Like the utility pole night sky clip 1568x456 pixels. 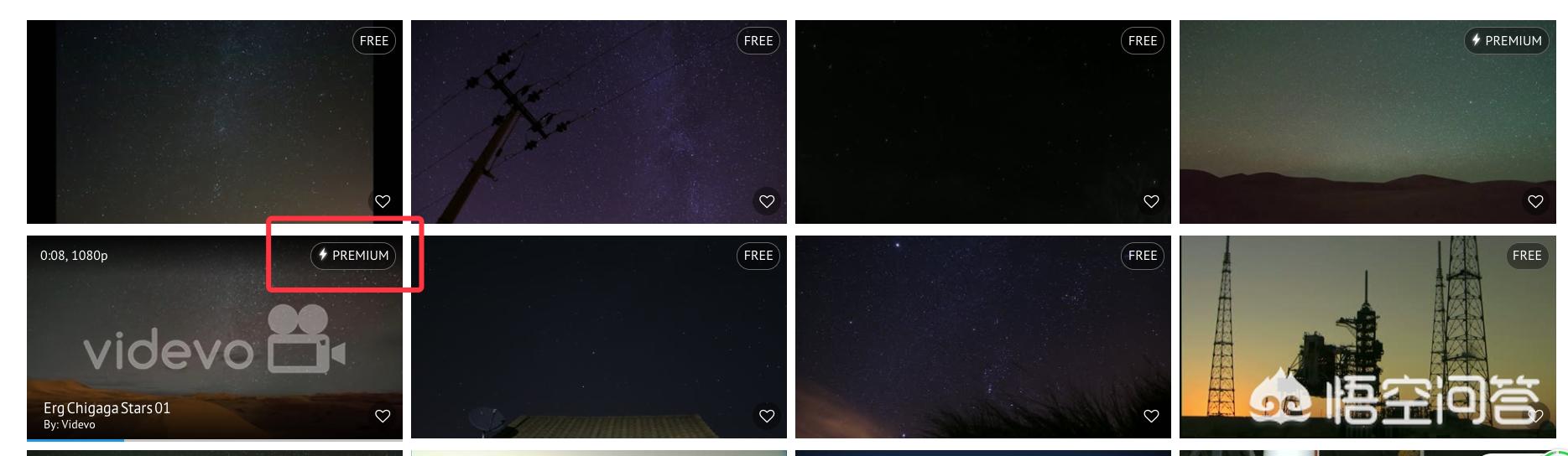tap(767, 201)
